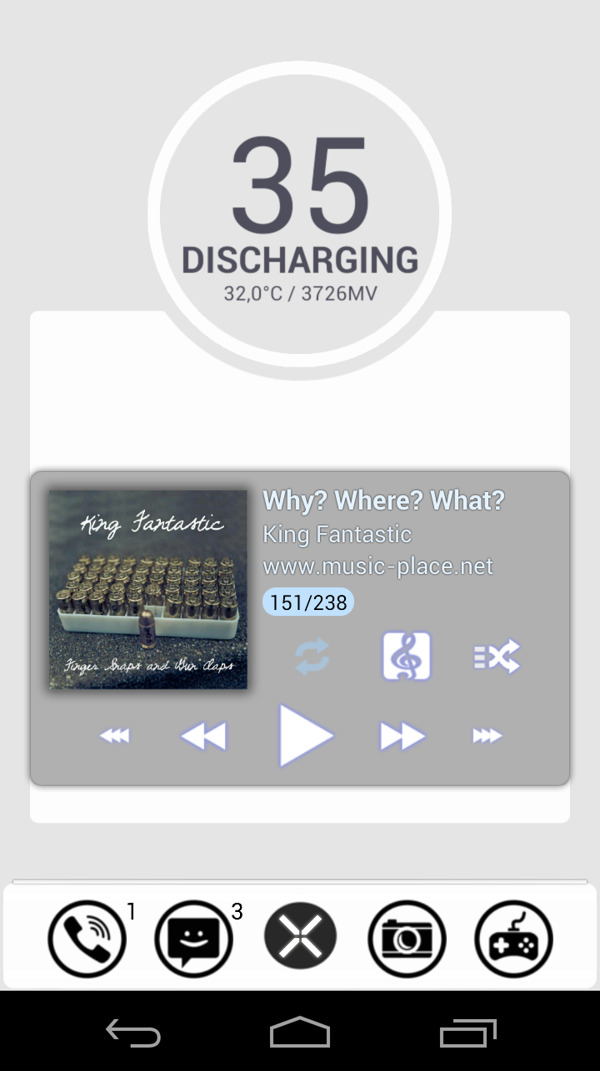Image resolution: width=600 pixels, height=1071 pixels.
Task: Launch the camera app
Action: [x=407, y=938]
